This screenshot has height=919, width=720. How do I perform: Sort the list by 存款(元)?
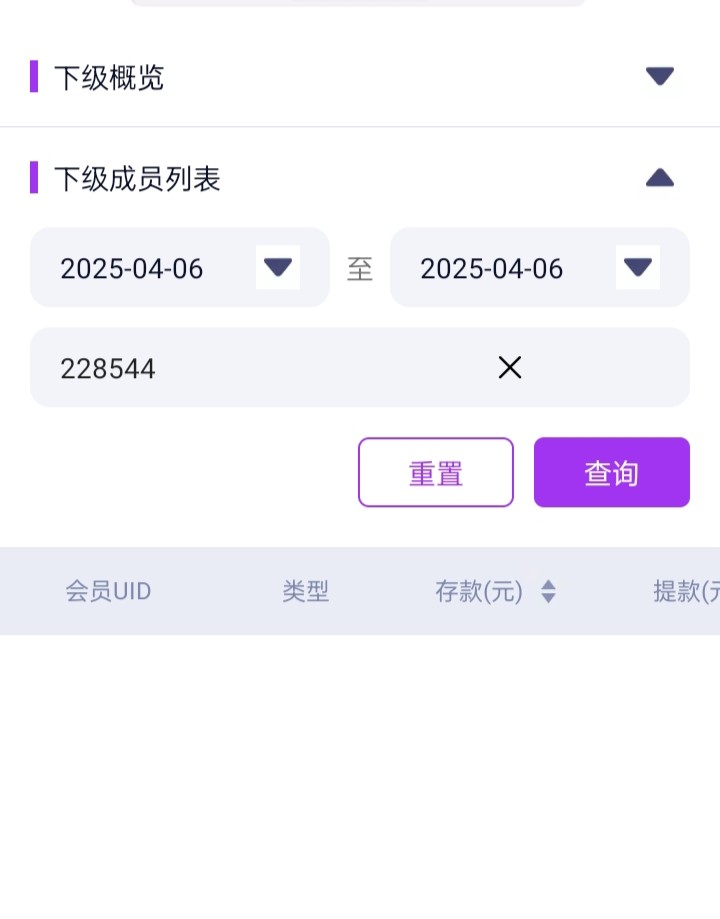click(548, 592)
